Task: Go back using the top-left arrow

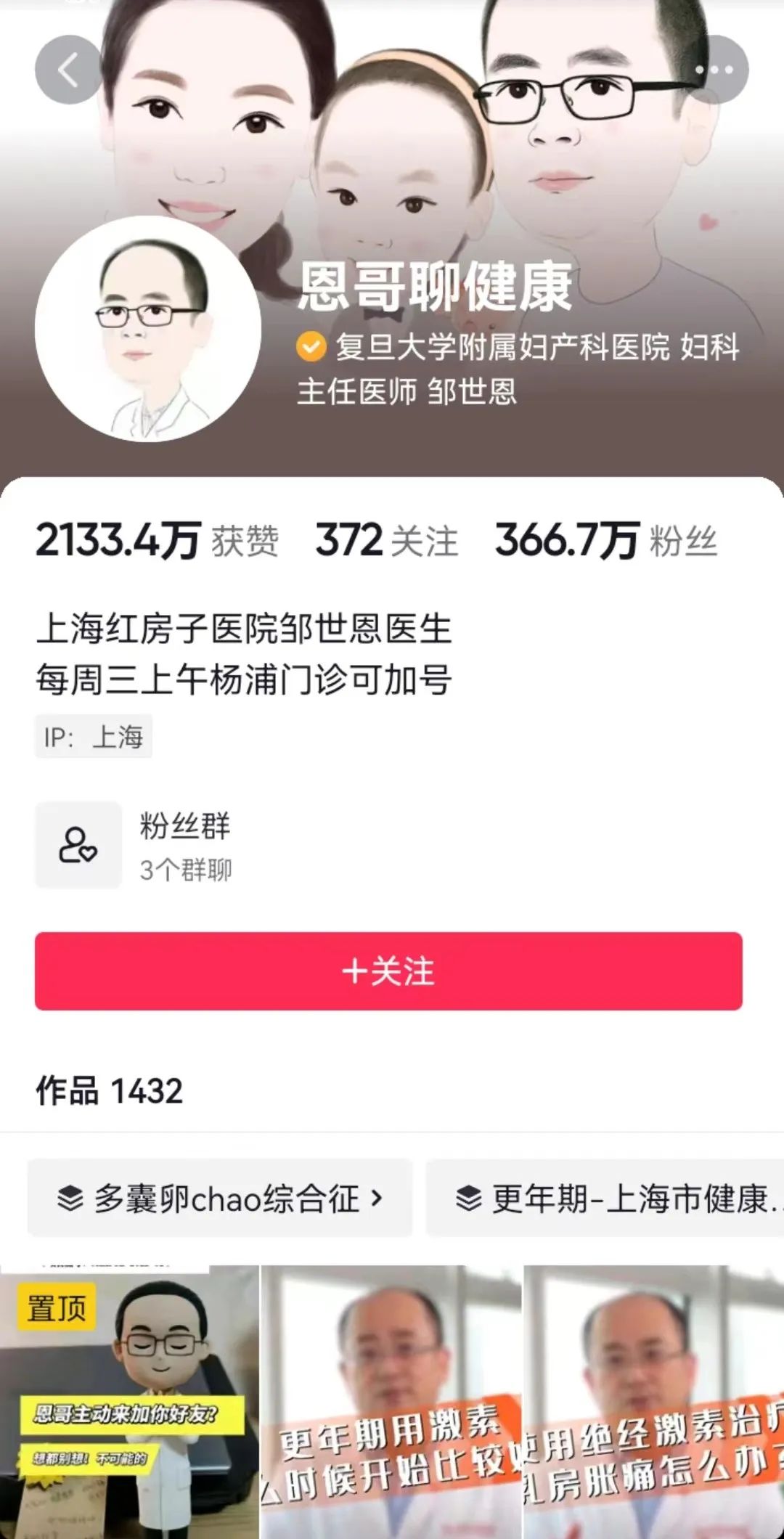Action: (68, 70)
